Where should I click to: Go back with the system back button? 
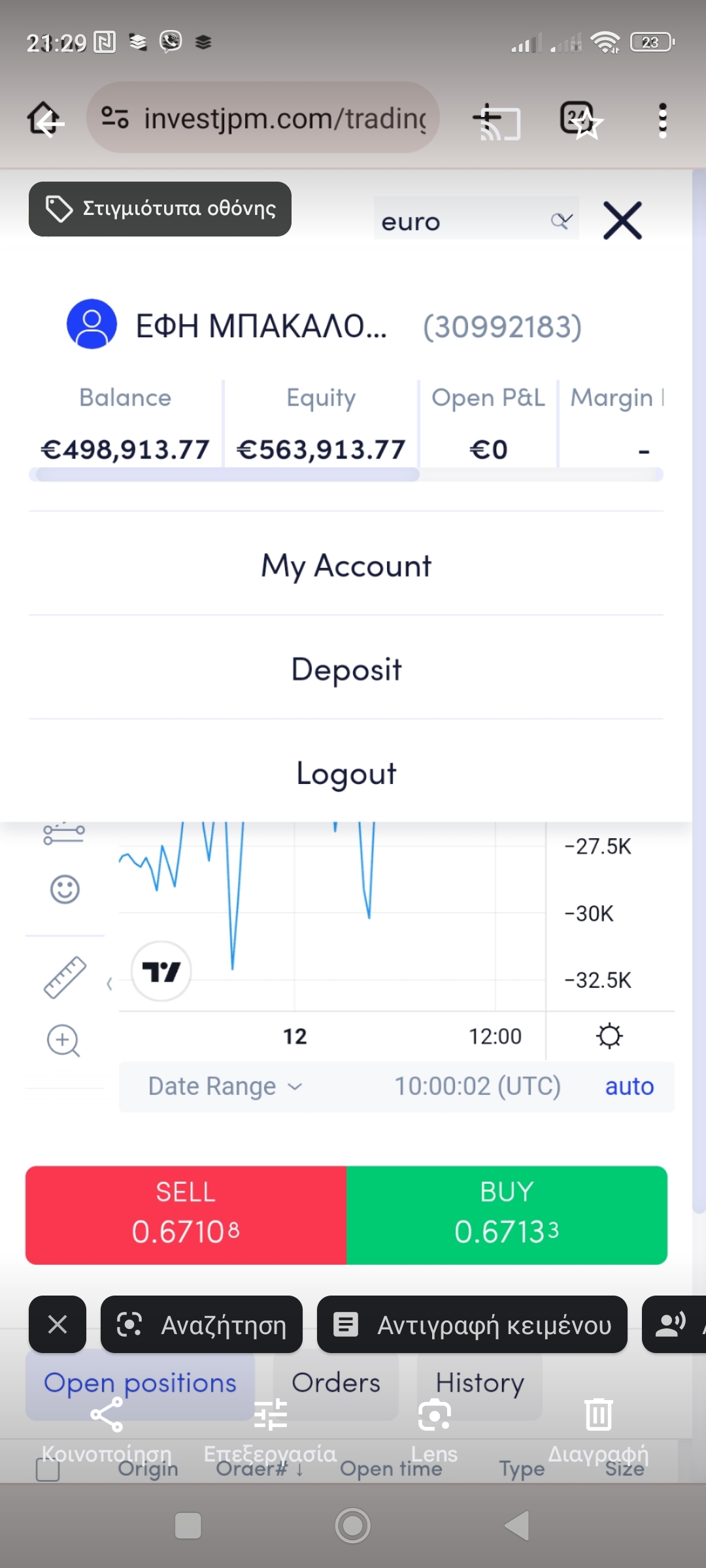[x=517, y=1526]
